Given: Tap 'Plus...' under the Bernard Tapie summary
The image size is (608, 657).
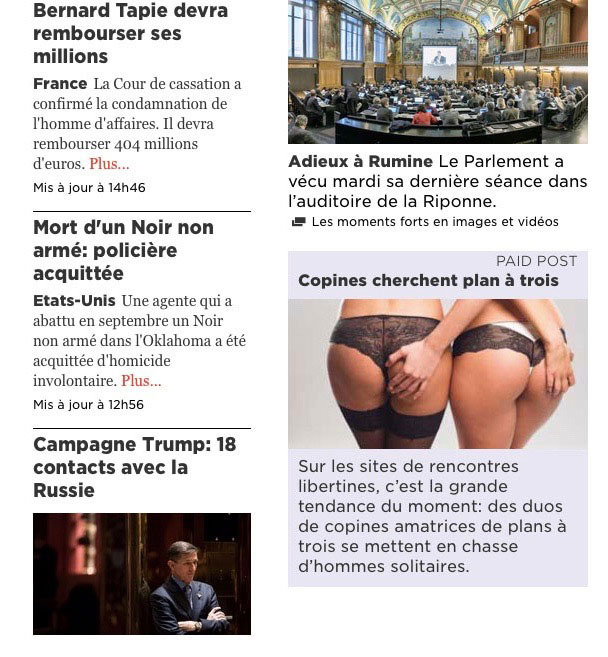Looking at the screenshot, I should 109,164.
